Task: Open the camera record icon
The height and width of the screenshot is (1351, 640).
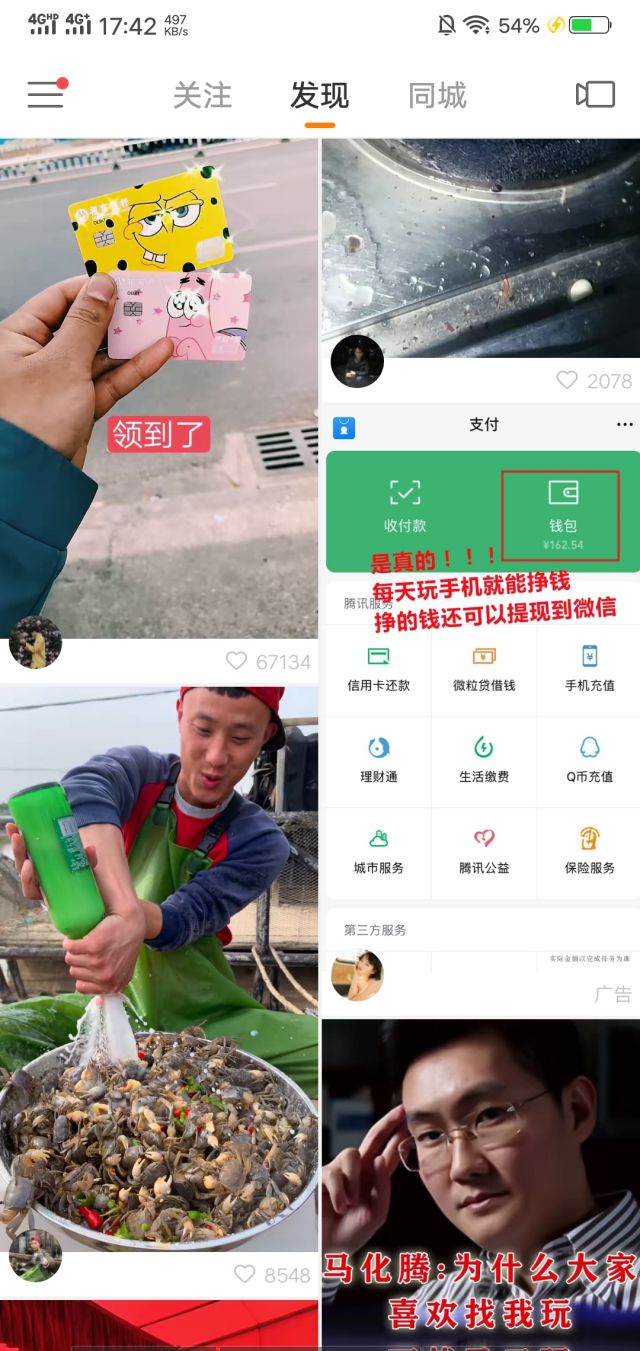Action: point(595,94)
